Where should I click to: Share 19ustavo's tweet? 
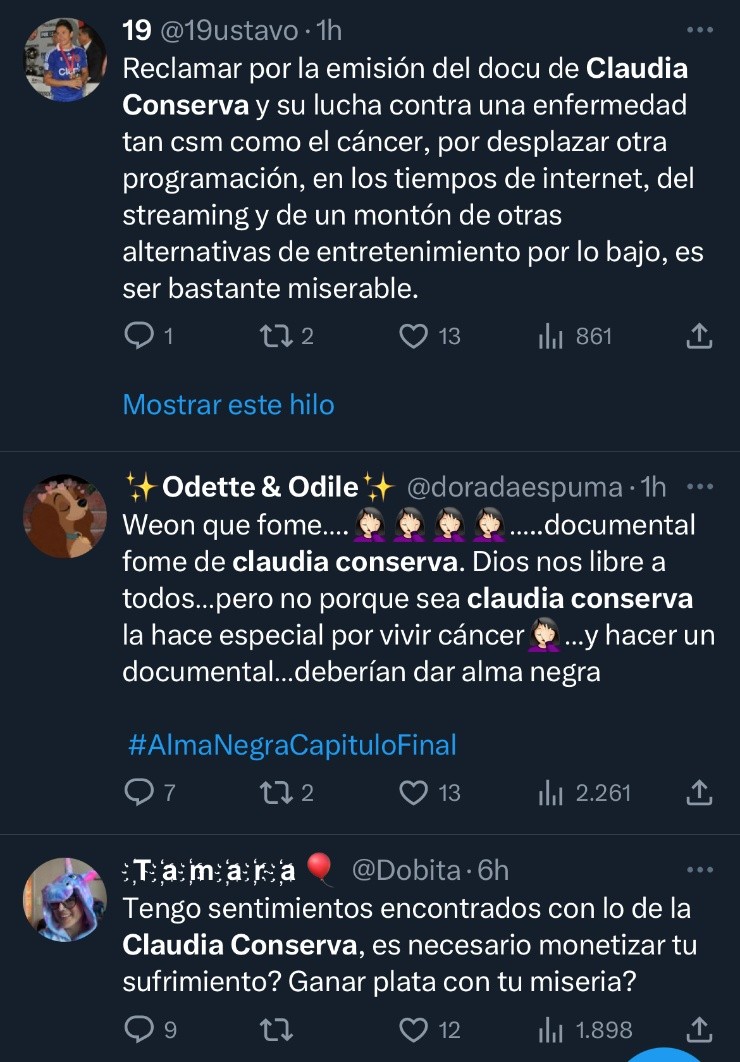pyautogui.click(x=700, y=337)
